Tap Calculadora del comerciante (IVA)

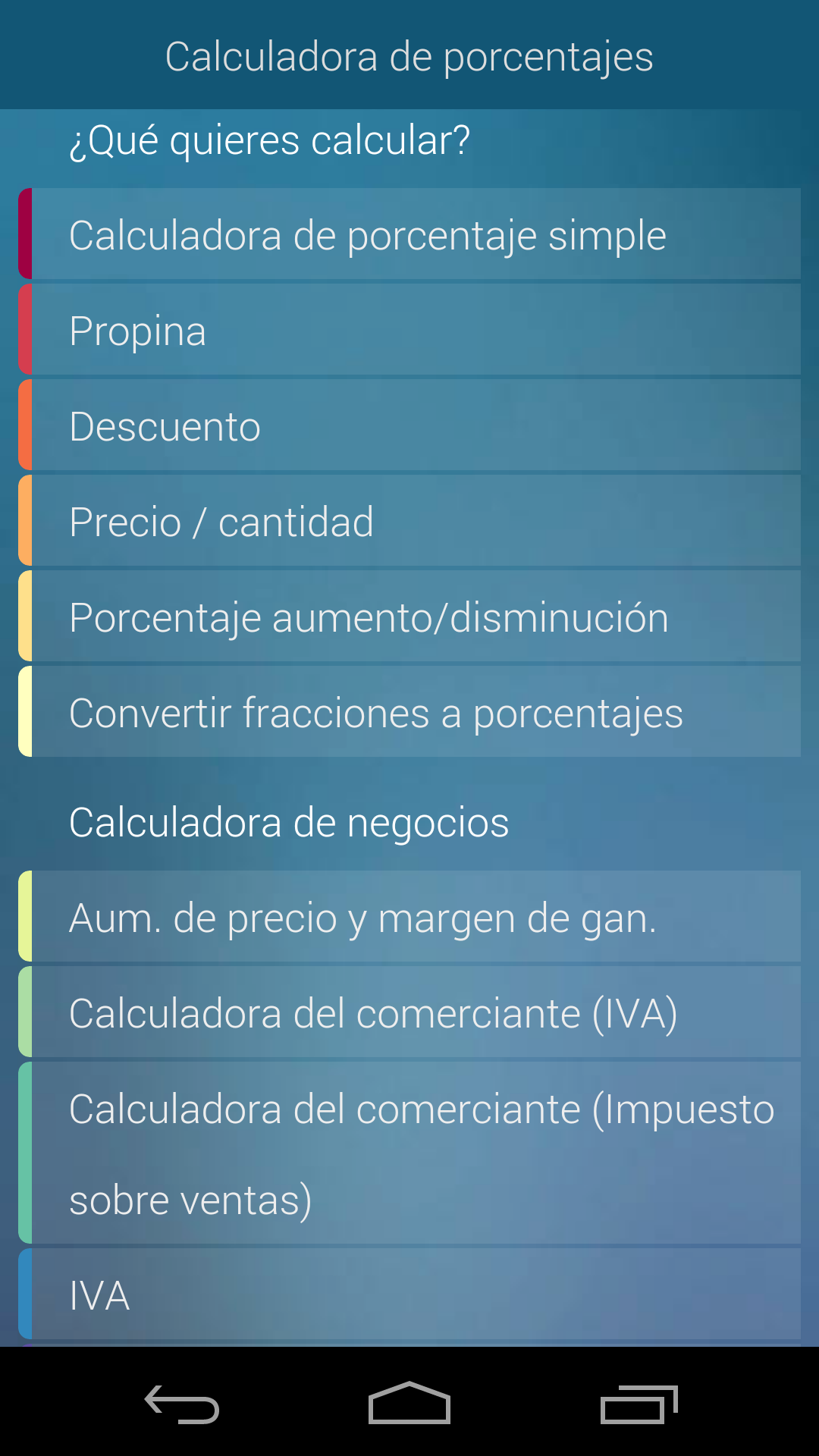409,1012
